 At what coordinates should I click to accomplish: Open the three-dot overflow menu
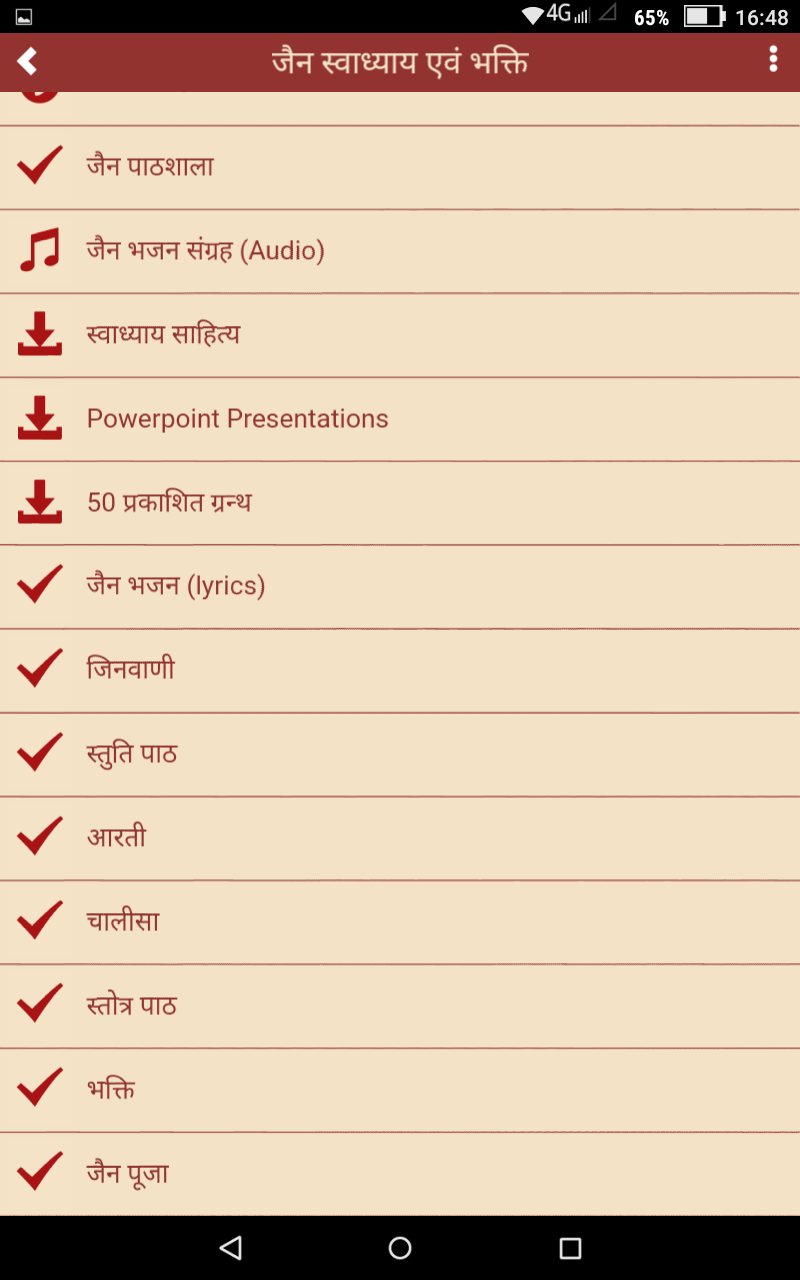tap(773, 60)
